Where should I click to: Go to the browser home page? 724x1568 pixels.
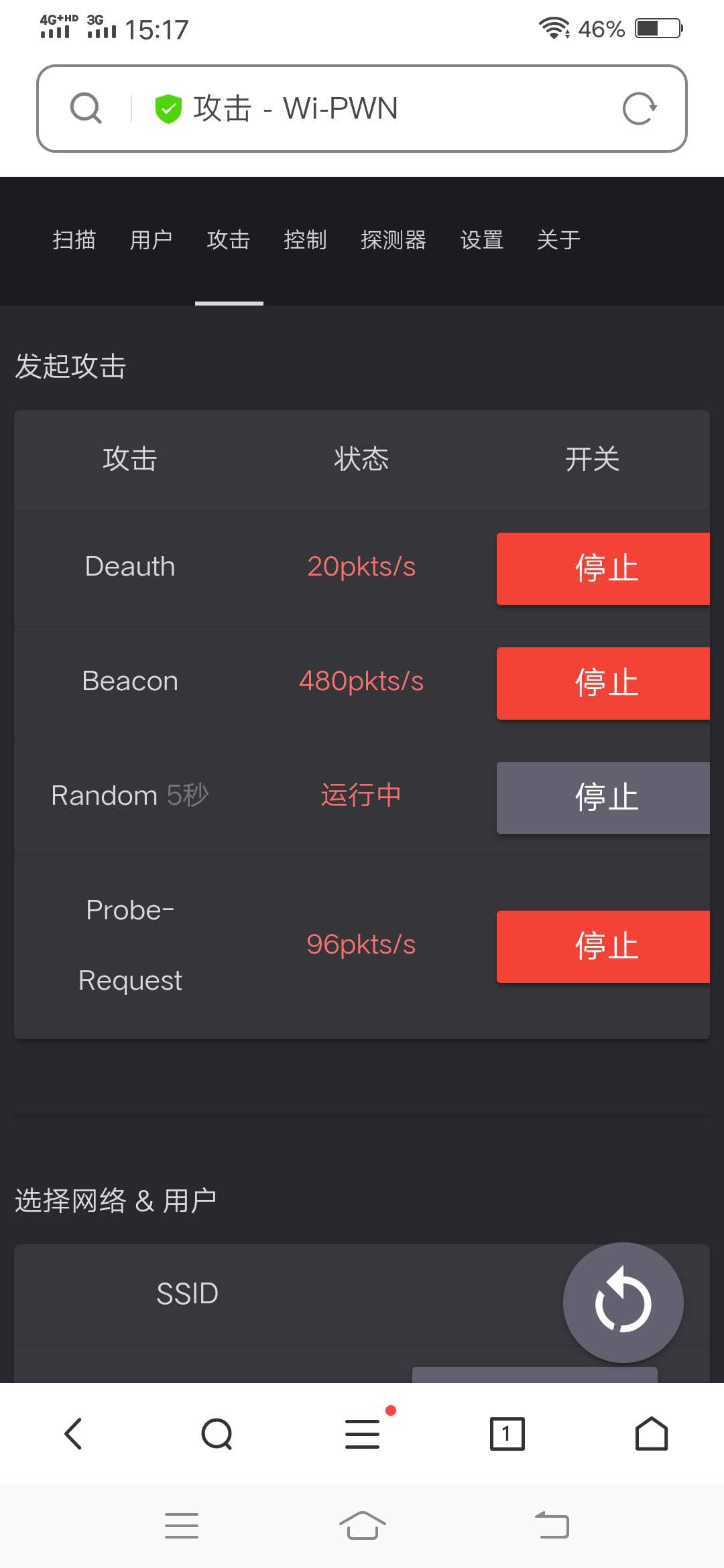point(652,1434)
